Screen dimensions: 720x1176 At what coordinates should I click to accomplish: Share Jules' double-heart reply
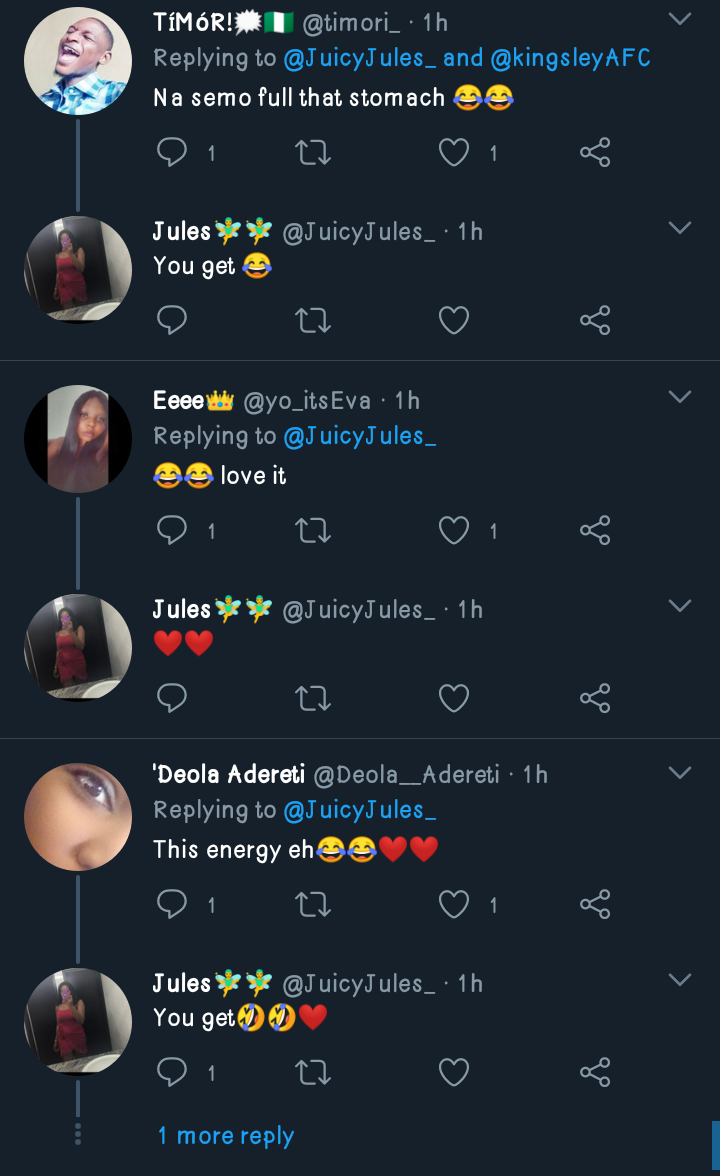click(x=595, y=698)
